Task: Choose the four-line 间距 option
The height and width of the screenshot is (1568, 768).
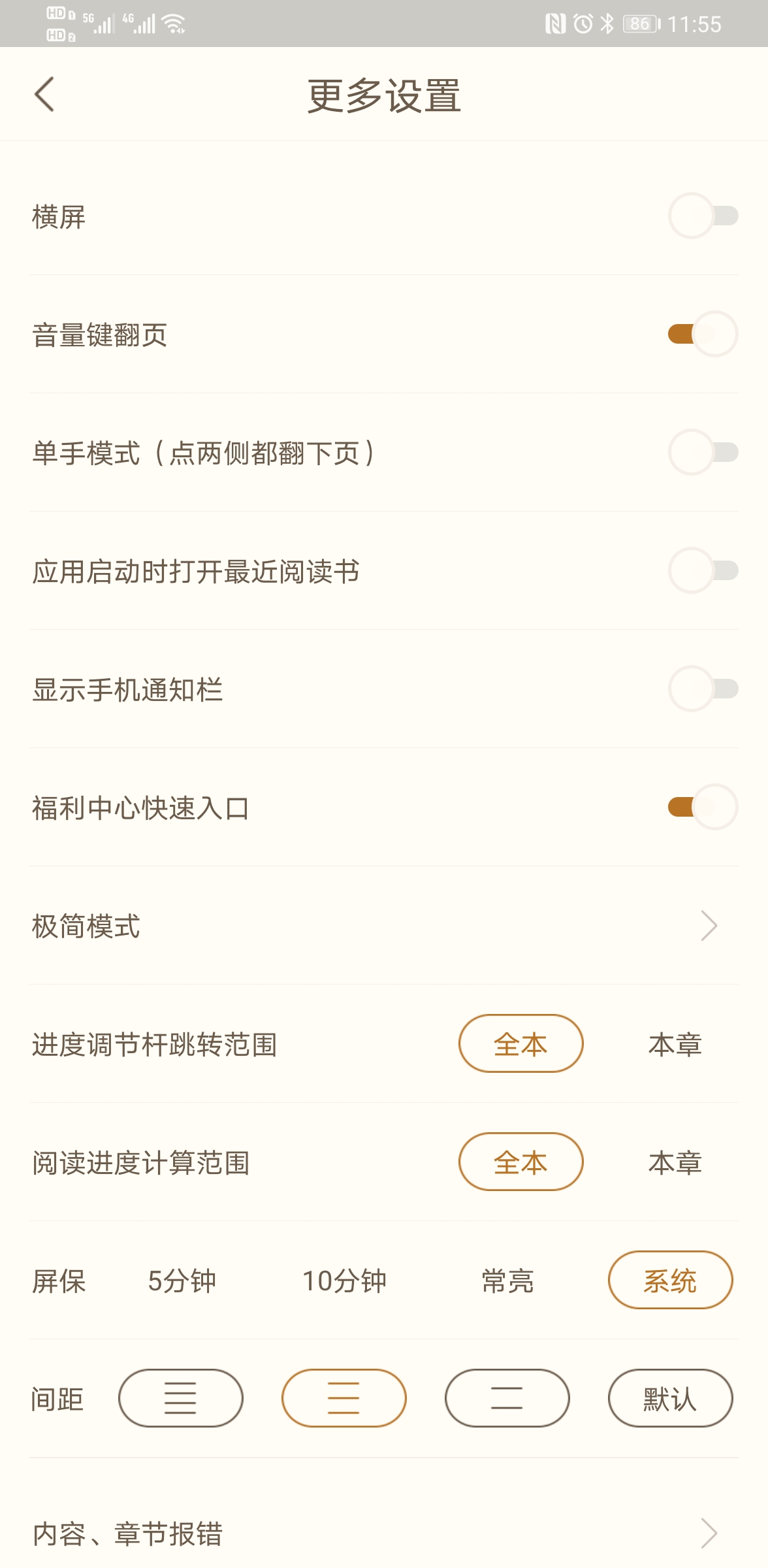Action: click(181, 1398)
